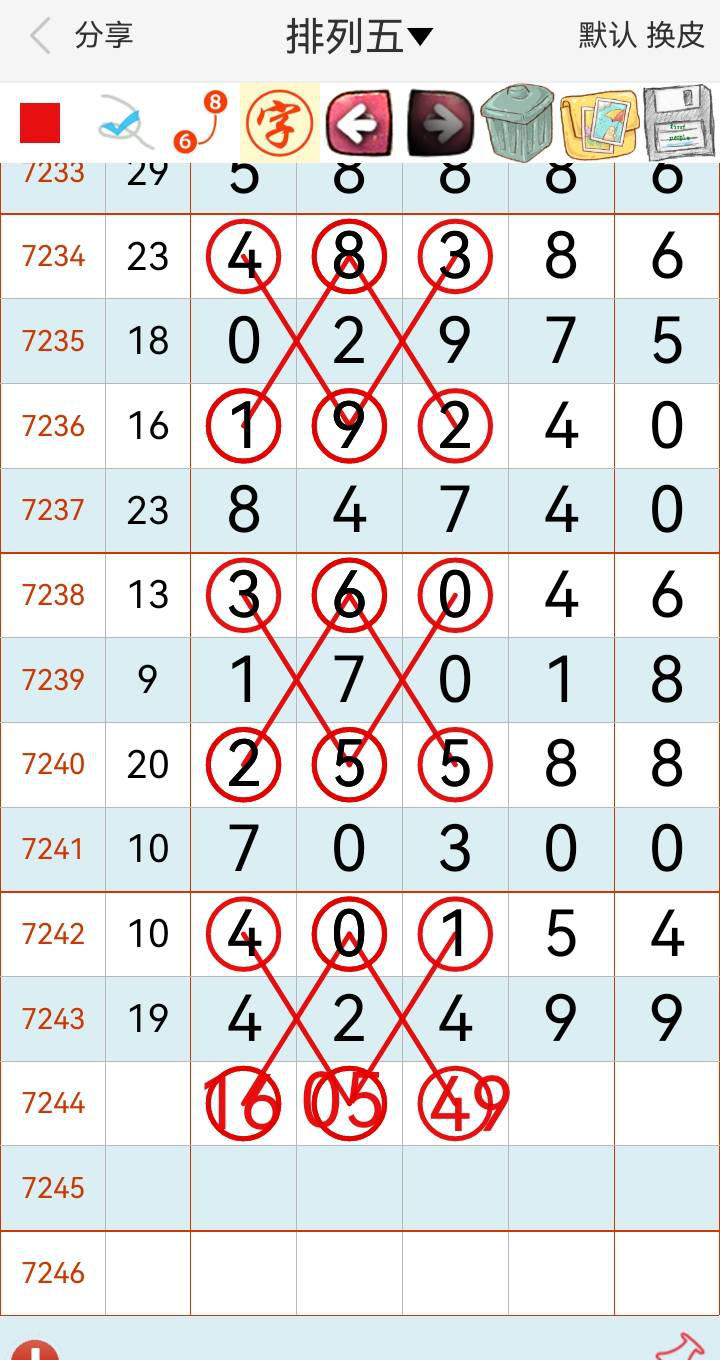
Task: Save the chart using the floppy disk icon
Action: (x=678, y=122)
